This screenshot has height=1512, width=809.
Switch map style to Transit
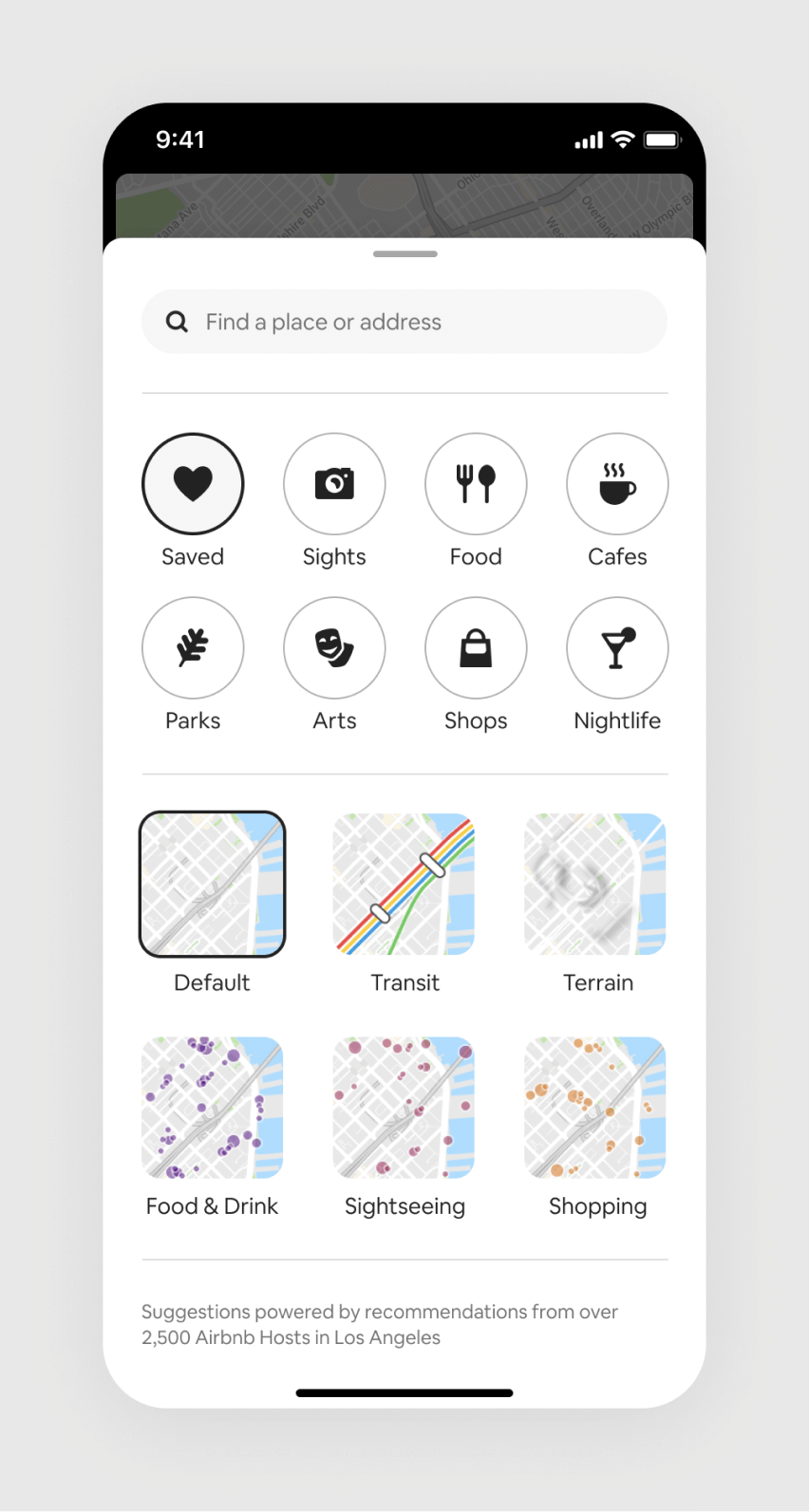[404, 883]
